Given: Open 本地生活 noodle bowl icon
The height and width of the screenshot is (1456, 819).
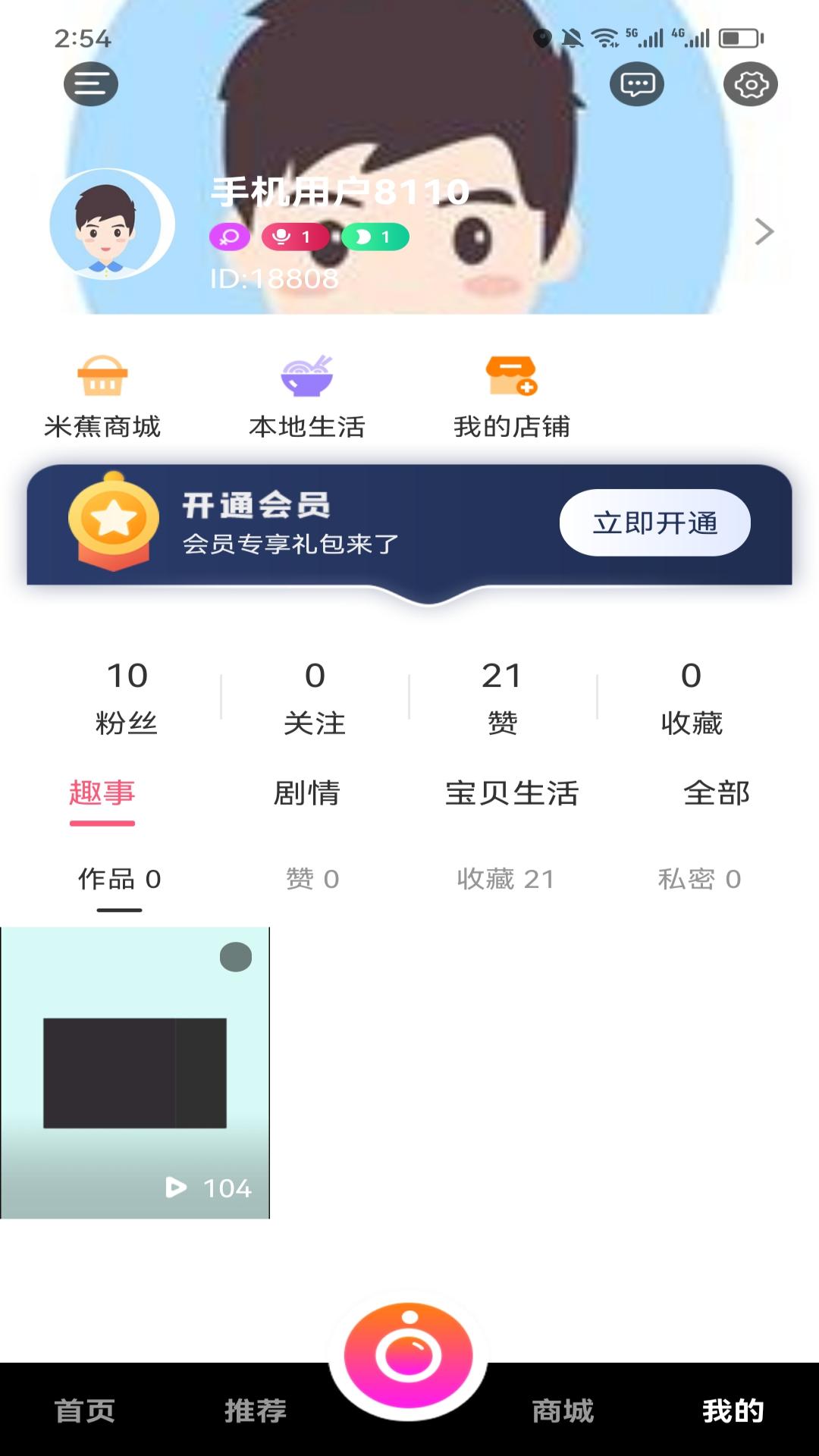Looking at the screenshot, I should (308, 376).
